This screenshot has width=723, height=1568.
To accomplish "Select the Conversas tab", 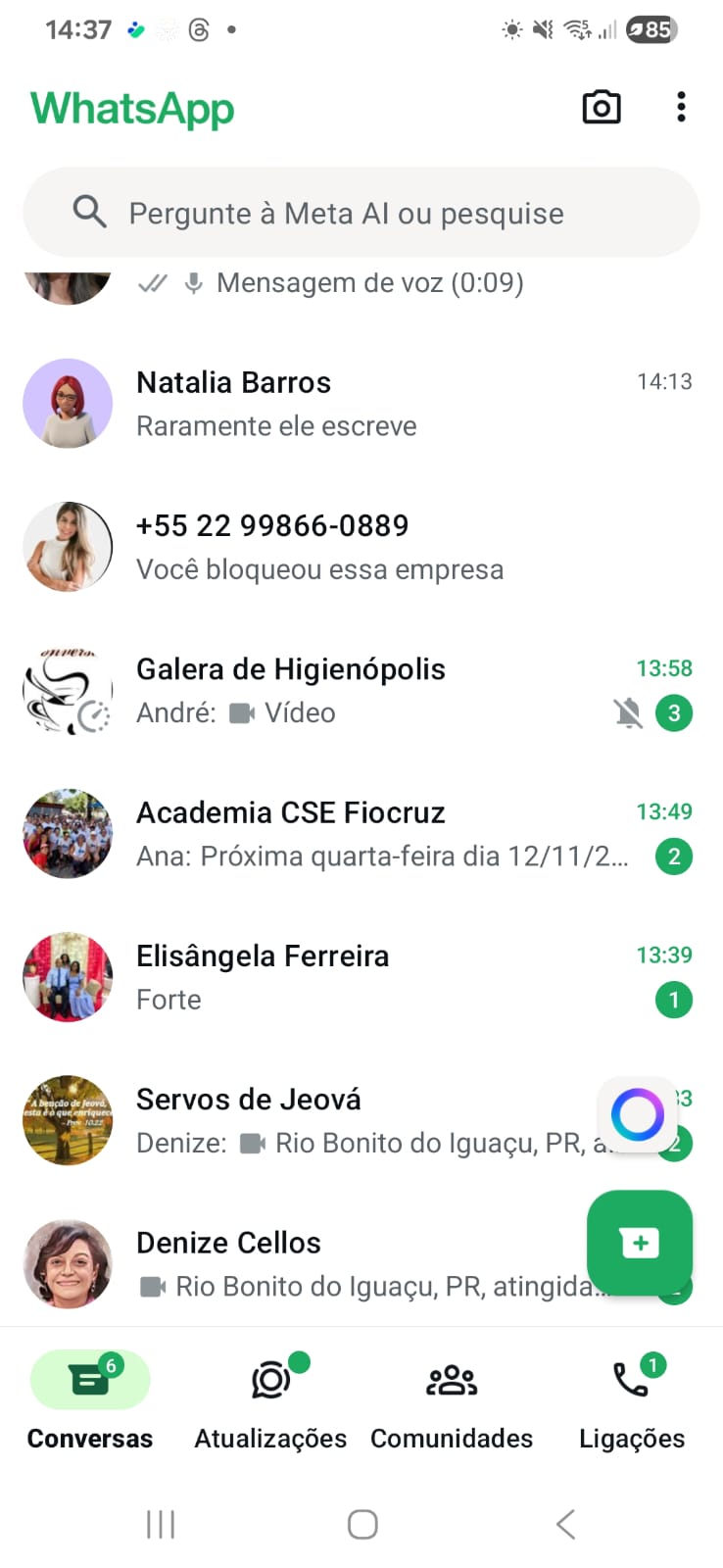I will click(x=90, y=1399).
